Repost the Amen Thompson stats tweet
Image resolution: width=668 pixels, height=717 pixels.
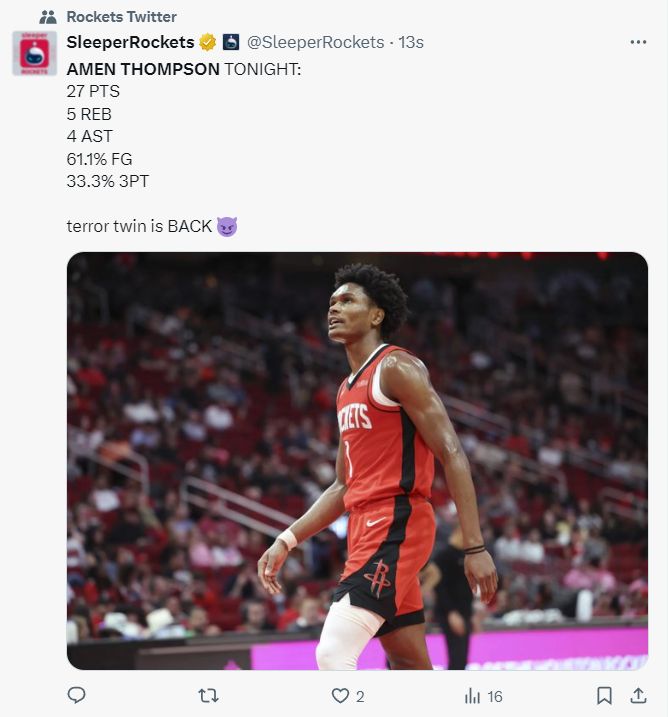click(x=208, y=695)
